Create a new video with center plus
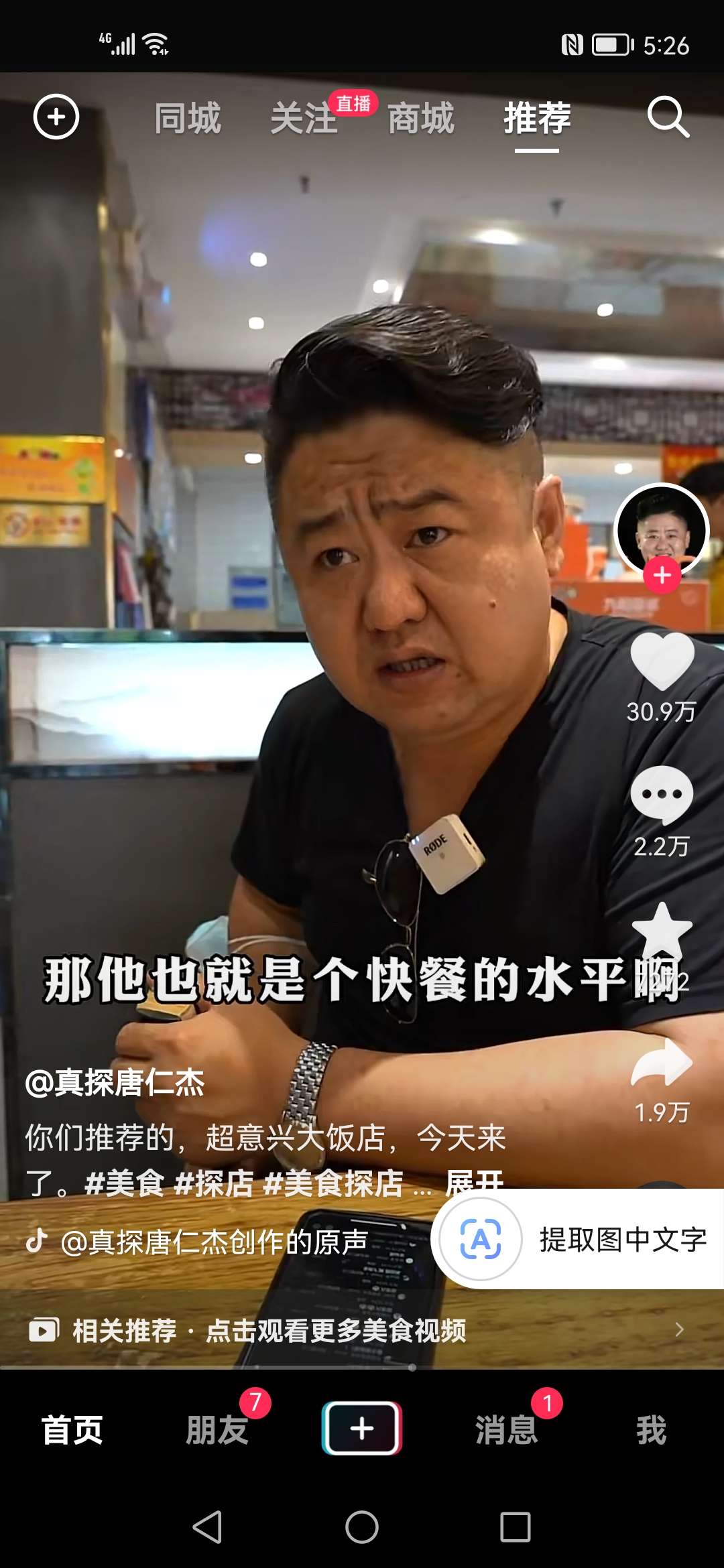724x1568 pixels. point(362,1428)
